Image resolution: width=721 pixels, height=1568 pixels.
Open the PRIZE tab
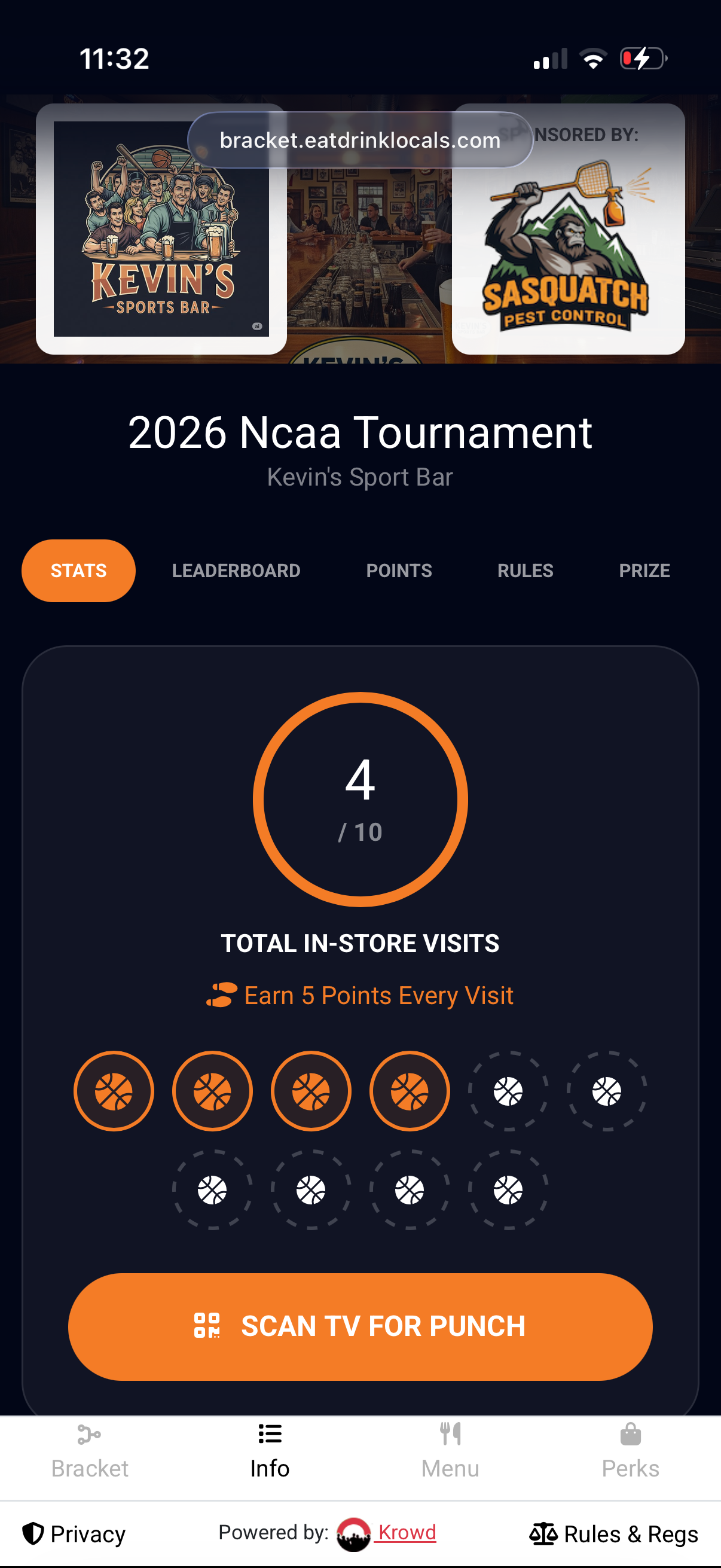[x=644, y=571]
